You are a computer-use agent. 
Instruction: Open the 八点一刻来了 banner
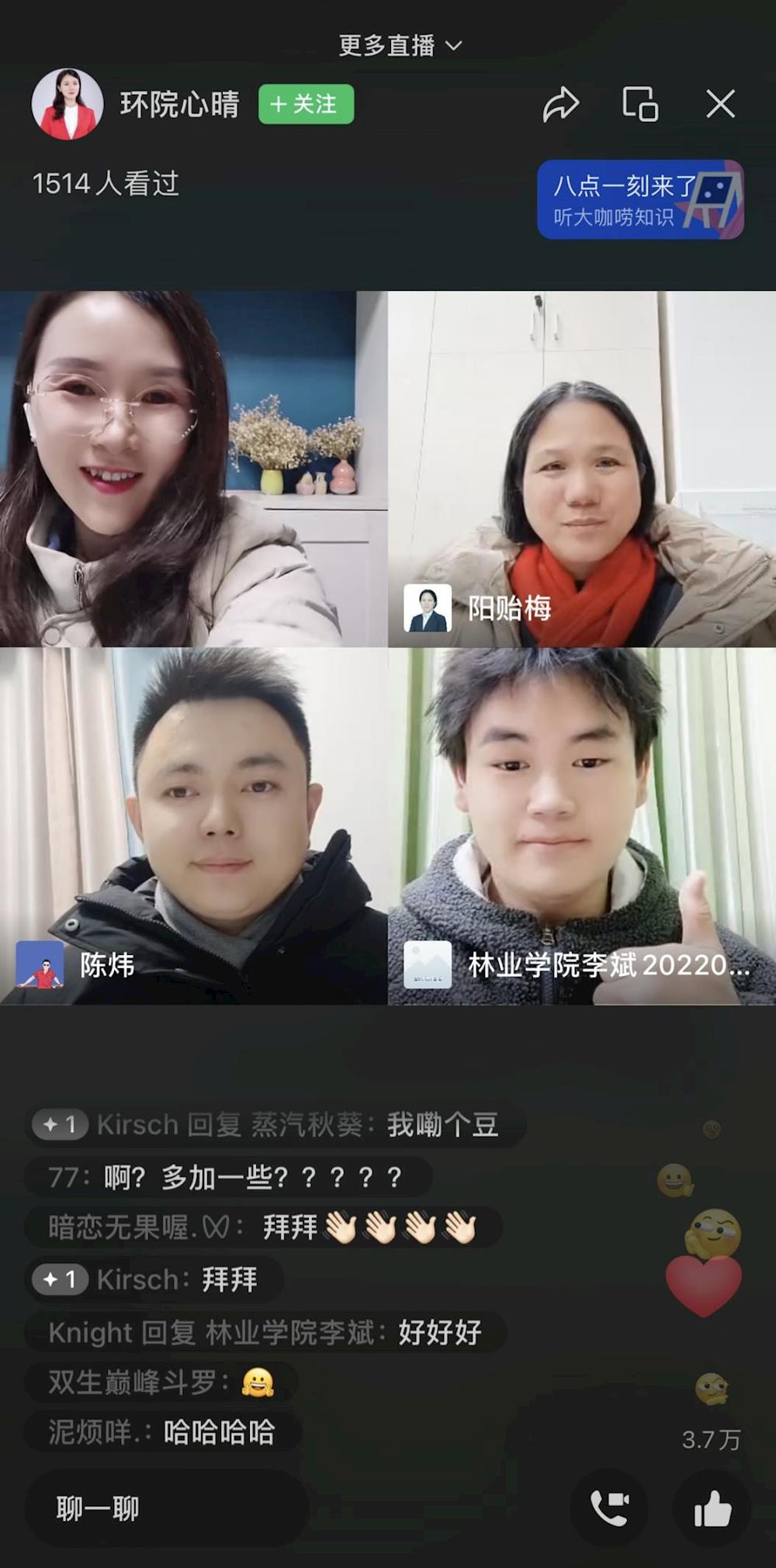tap(640, 199)
